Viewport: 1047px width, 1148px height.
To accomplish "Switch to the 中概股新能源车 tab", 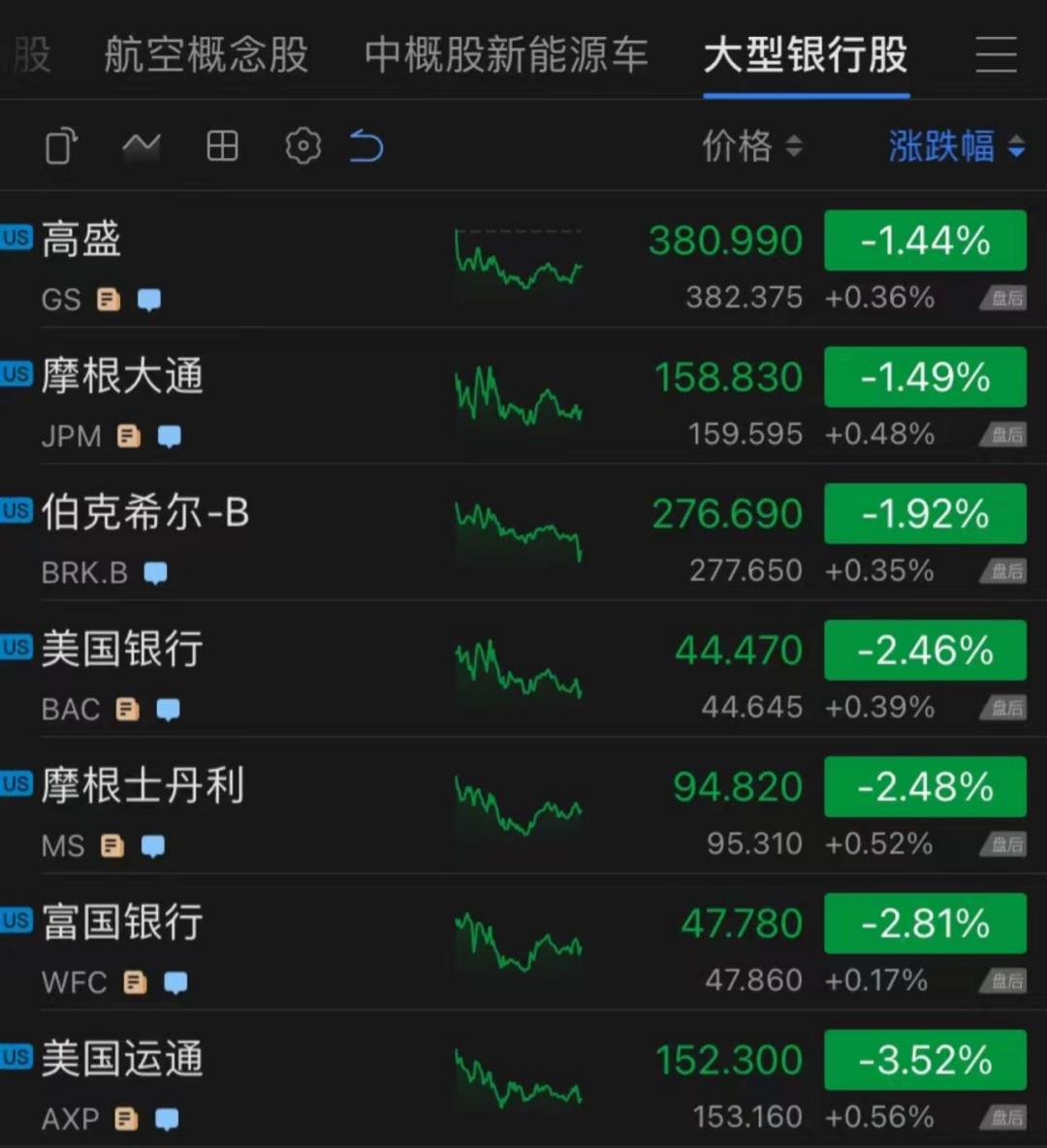I will click(x=506, y=55).
